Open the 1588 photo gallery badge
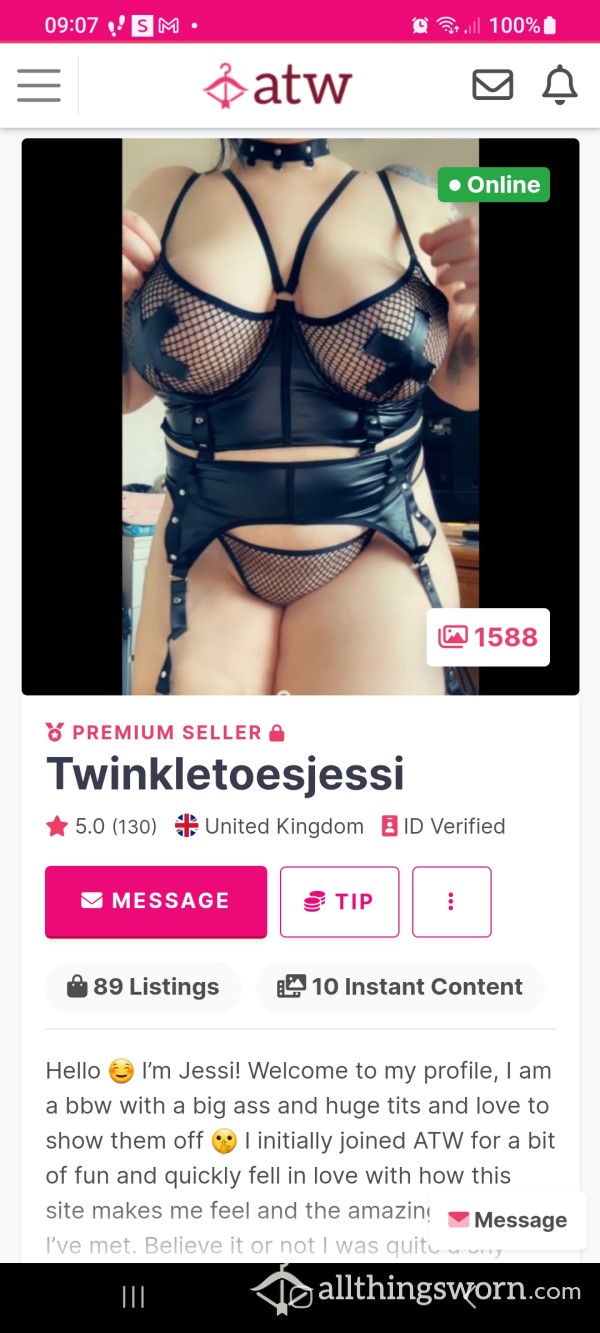 tap(488, 637)
